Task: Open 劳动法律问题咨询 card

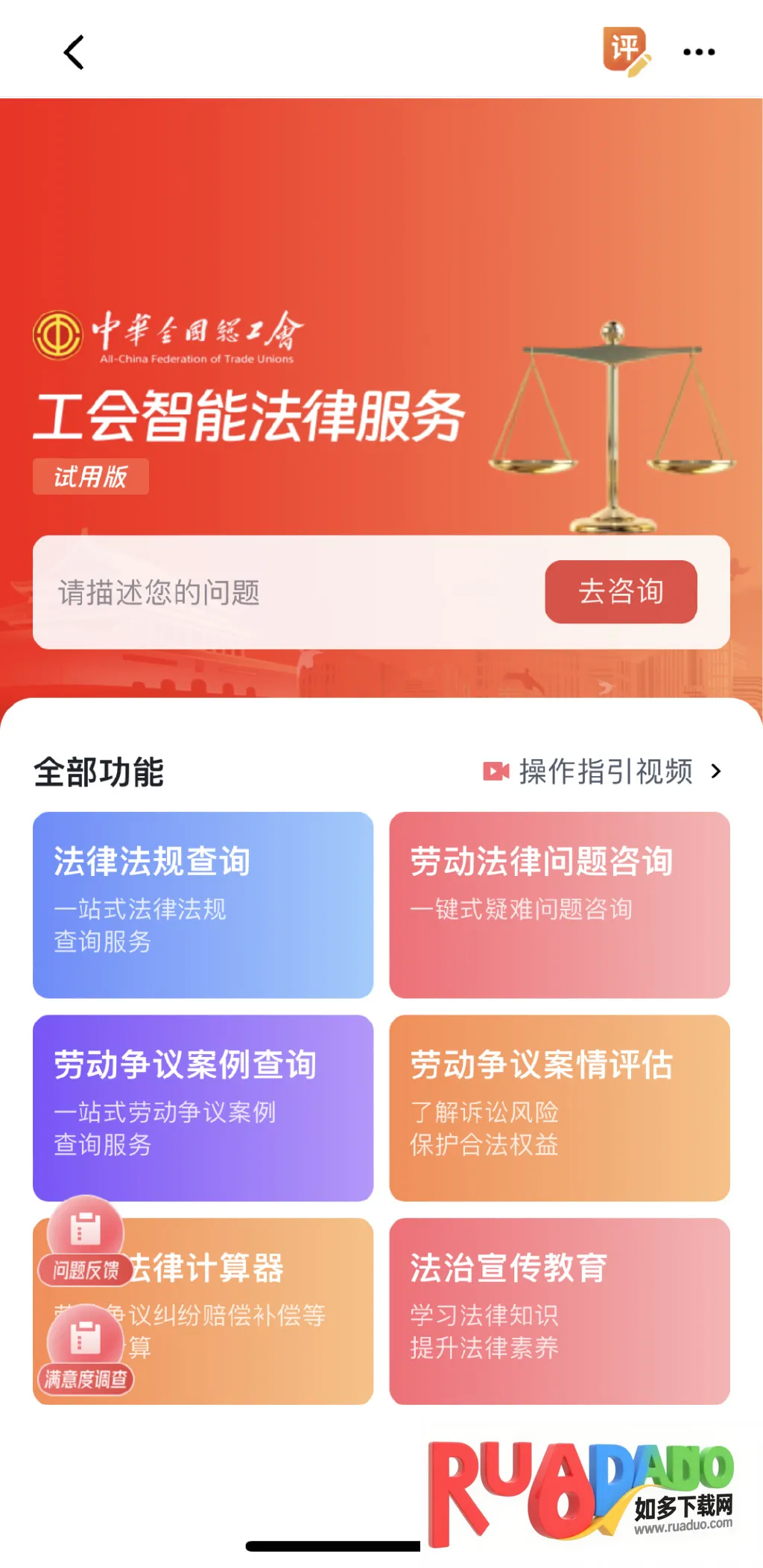Action: (559, 904)
